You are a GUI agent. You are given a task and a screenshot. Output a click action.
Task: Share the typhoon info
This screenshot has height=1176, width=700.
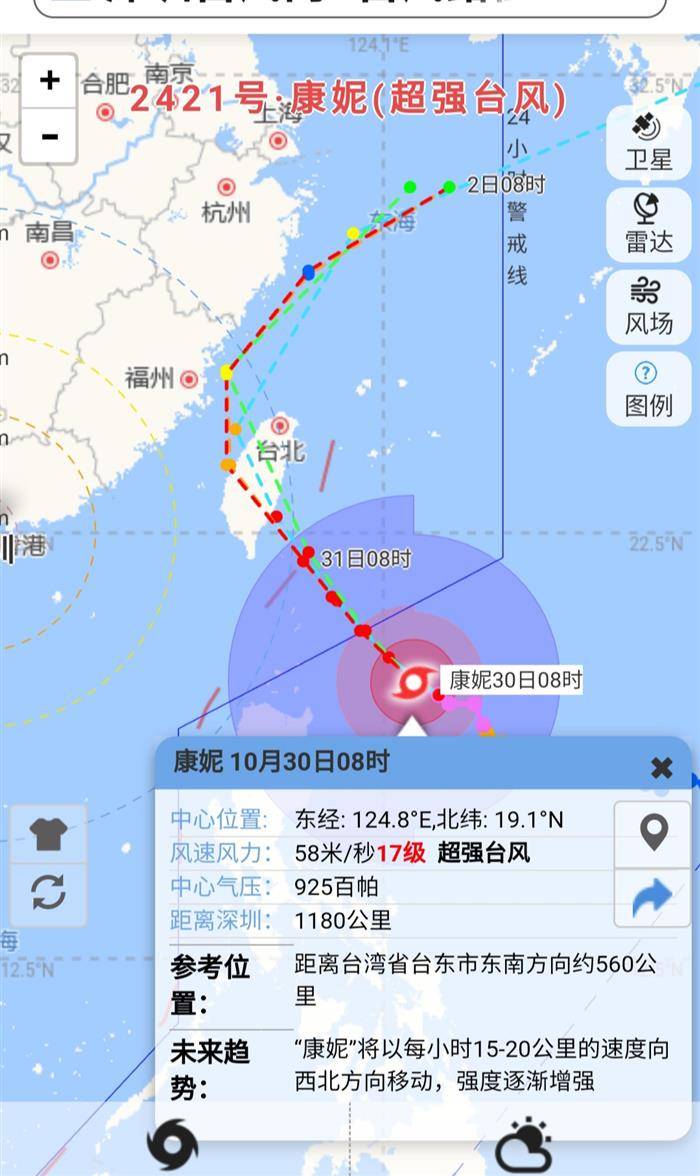(x=653, y=899)
